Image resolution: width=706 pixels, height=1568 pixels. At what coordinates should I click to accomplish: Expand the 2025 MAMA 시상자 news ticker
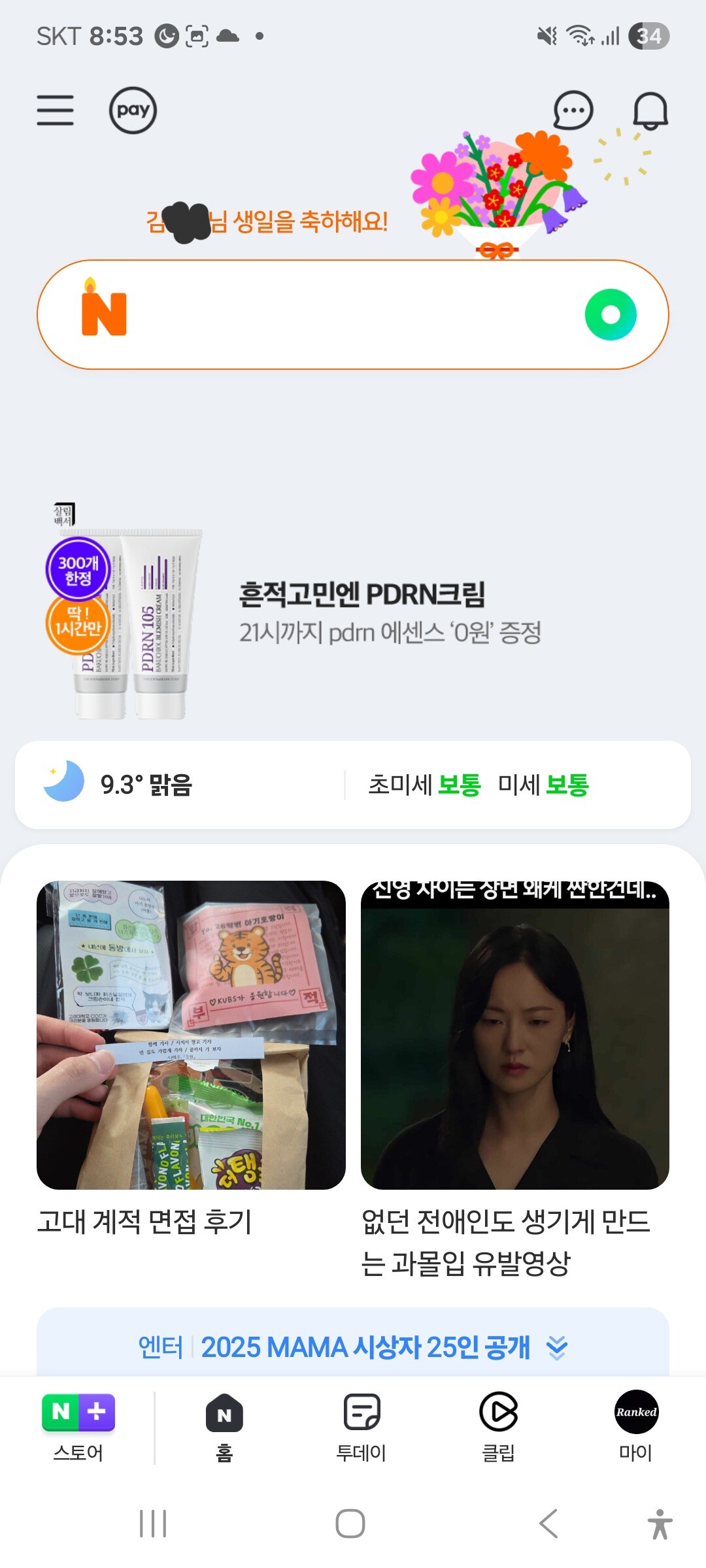pyautogui.click(x=556, y=1347)
